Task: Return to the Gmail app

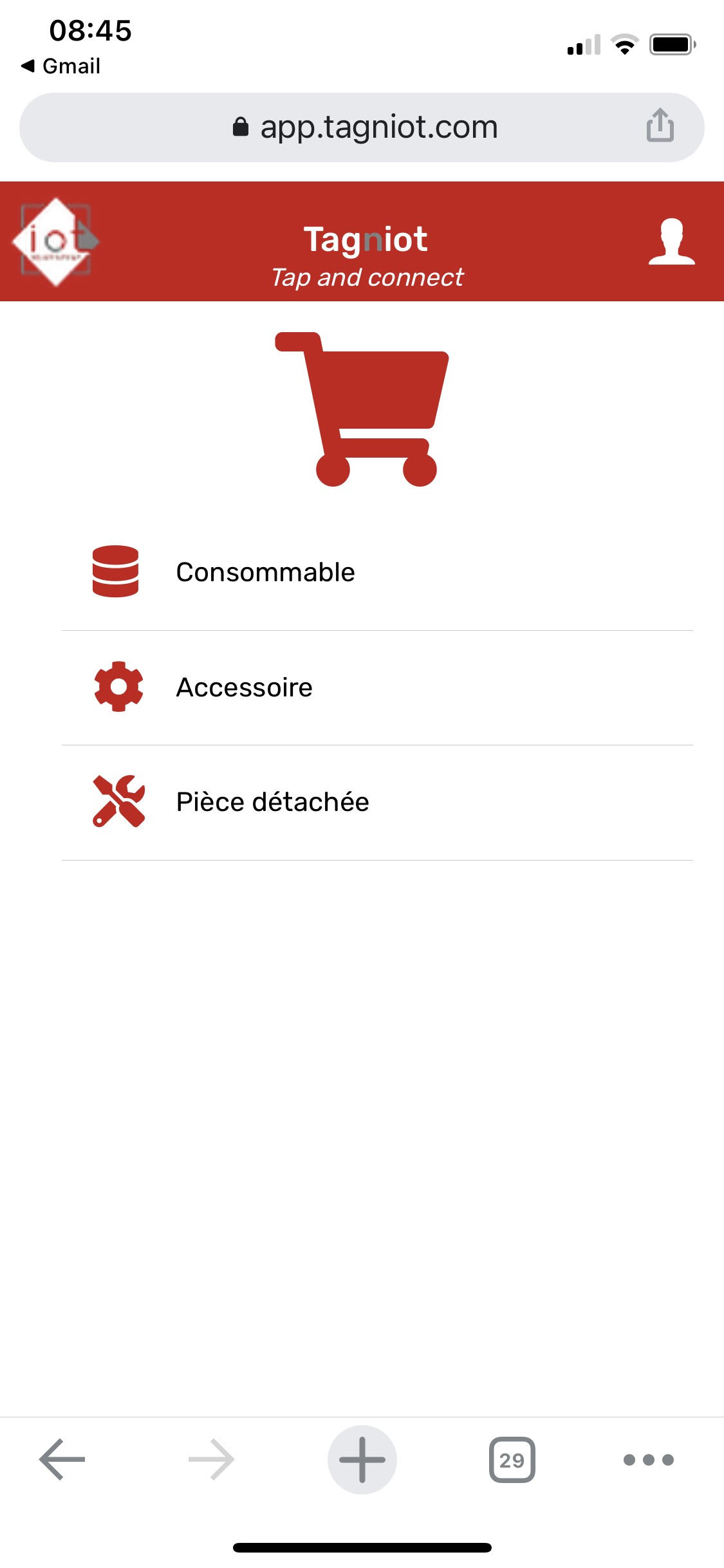Action: 61,66
